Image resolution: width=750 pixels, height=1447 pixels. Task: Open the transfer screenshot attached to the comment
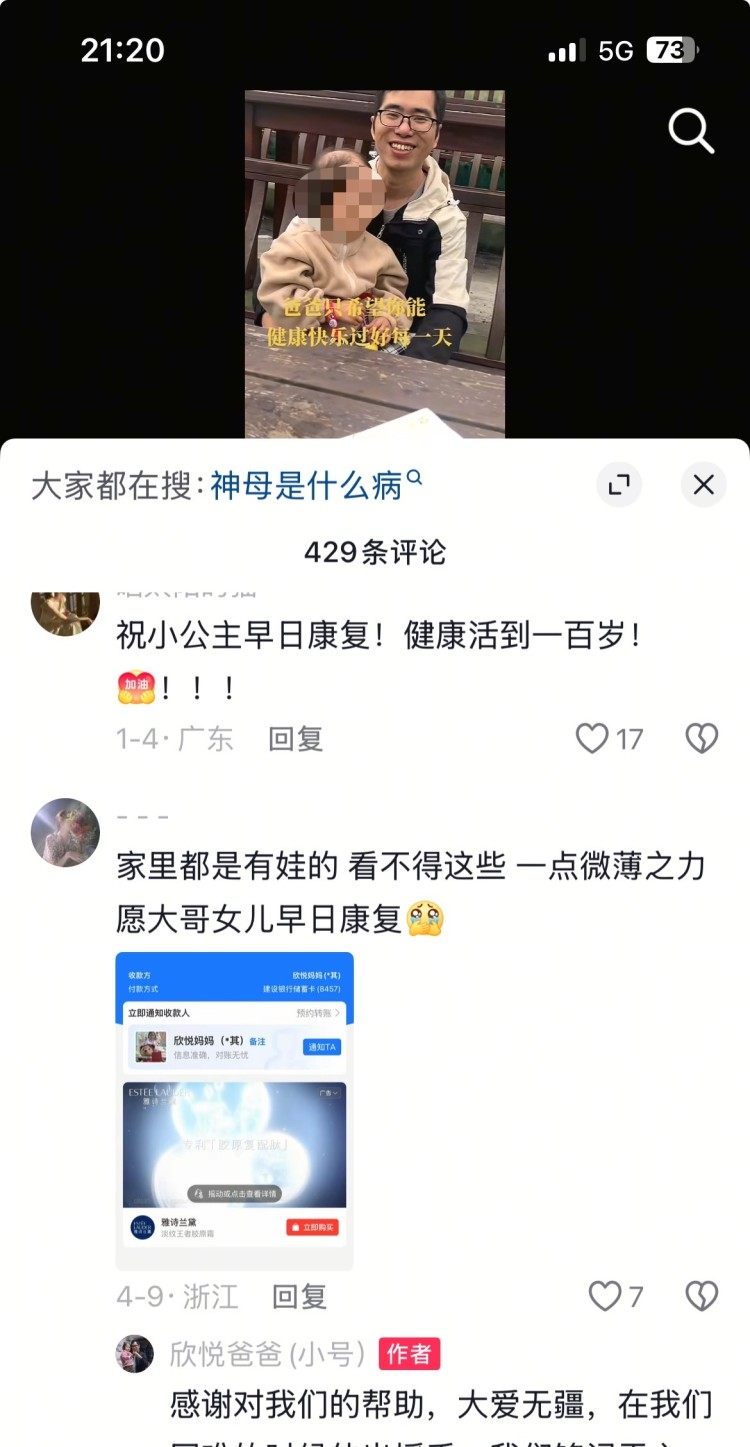[235, 1110]
